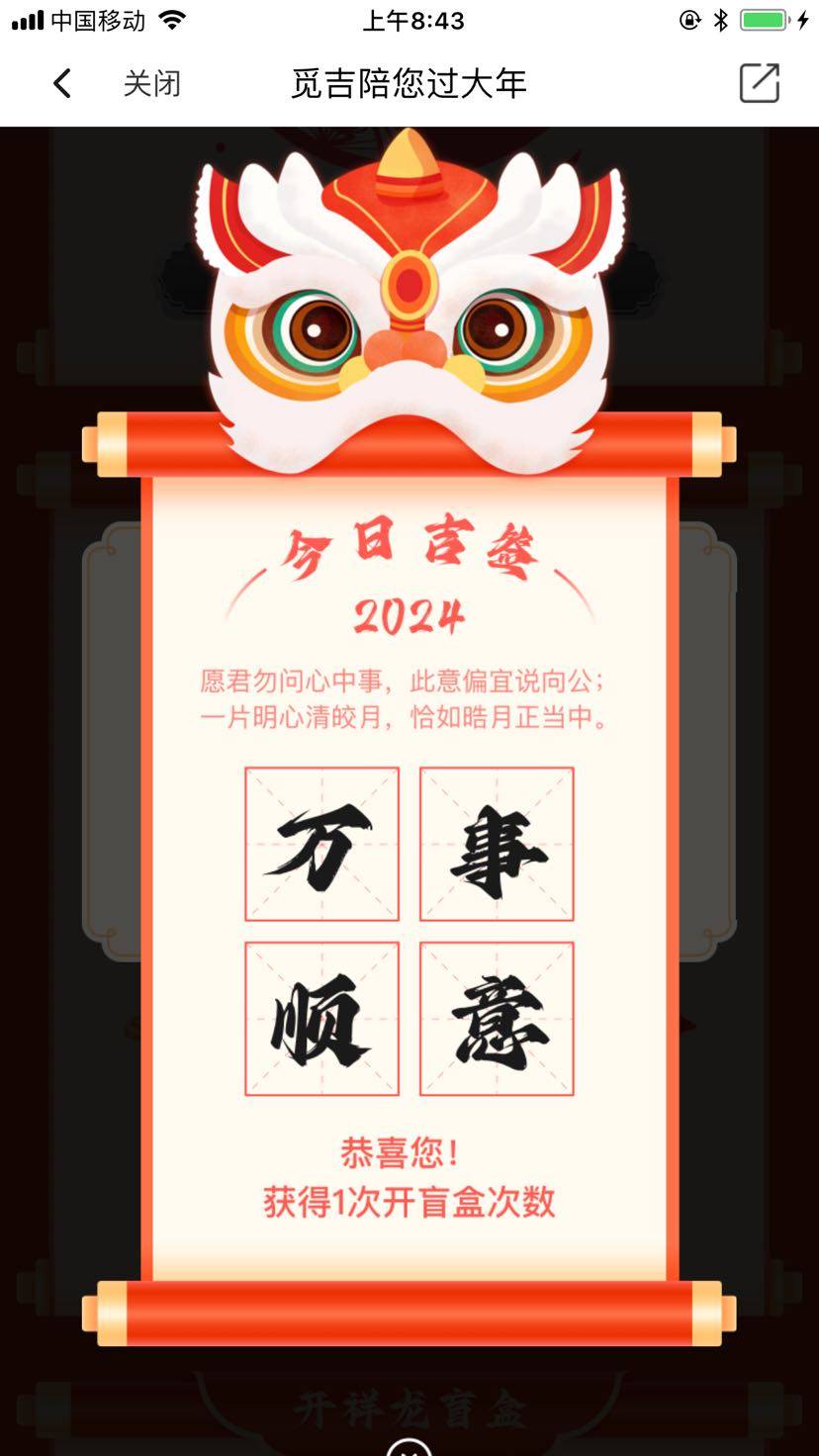Dismiss the fortune scroll popup with the bottom X
819x1456 pixels.
(409, 1449)
